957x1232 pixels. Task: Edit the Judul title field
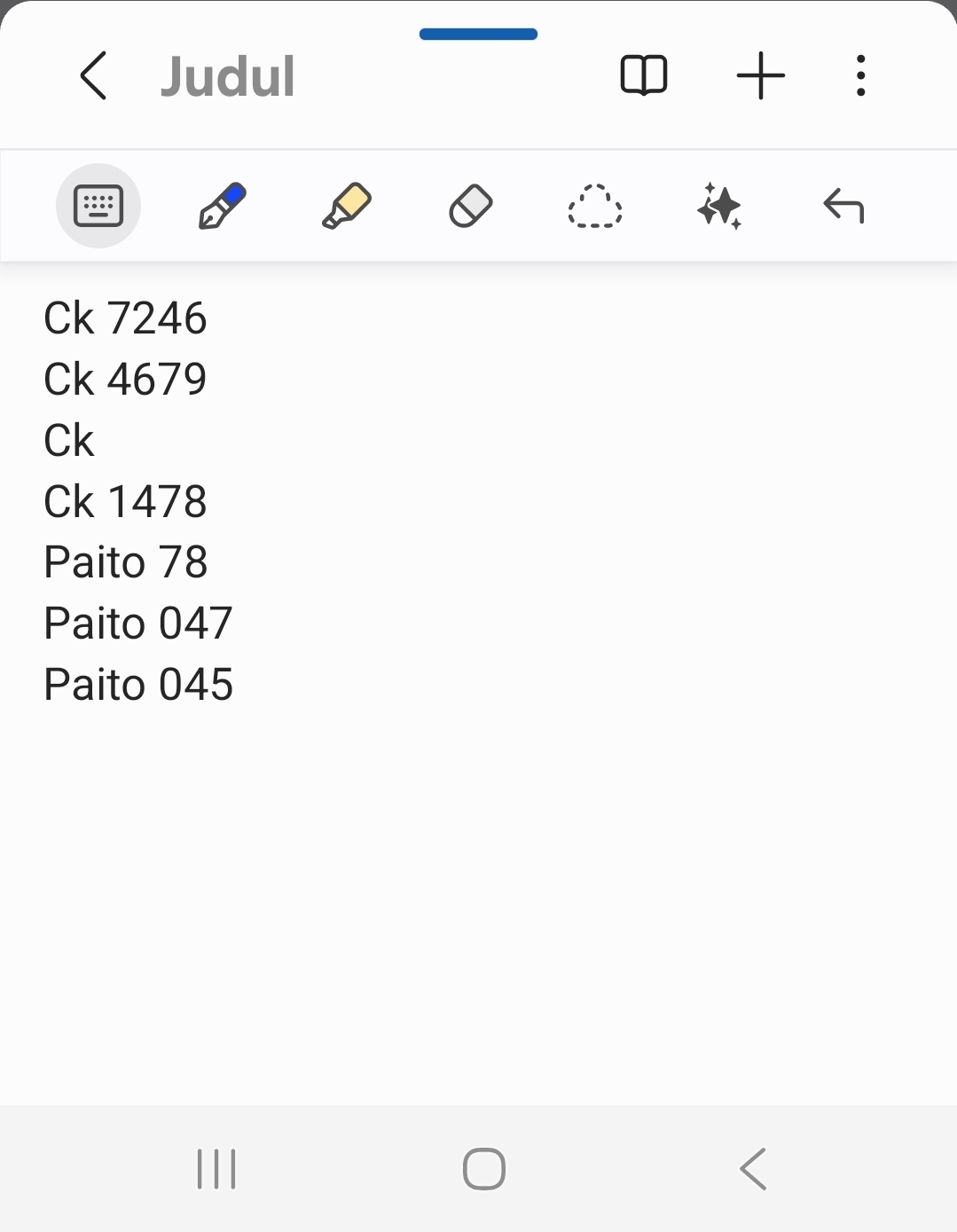point(228,76)
